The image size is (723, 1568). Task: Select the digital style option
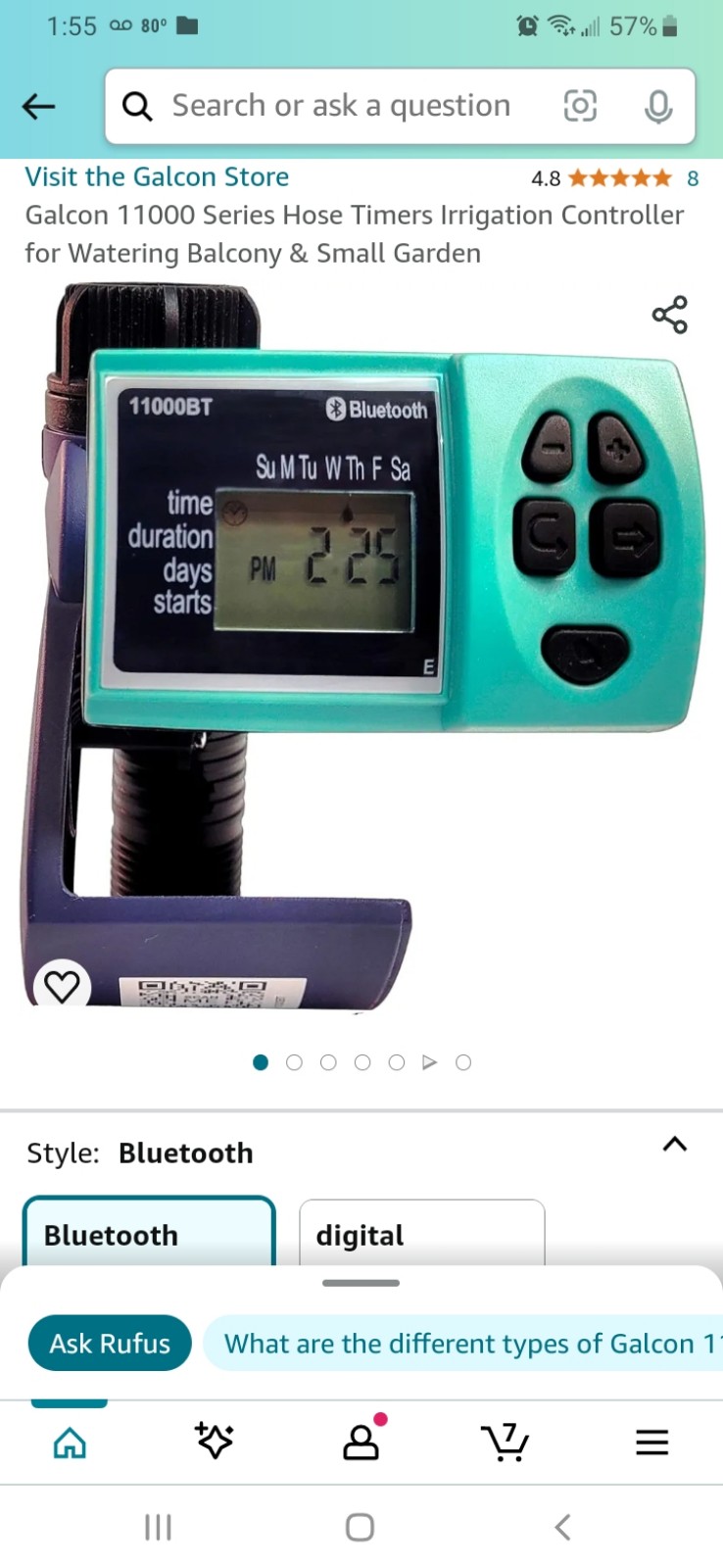[x=421, y=1235]
